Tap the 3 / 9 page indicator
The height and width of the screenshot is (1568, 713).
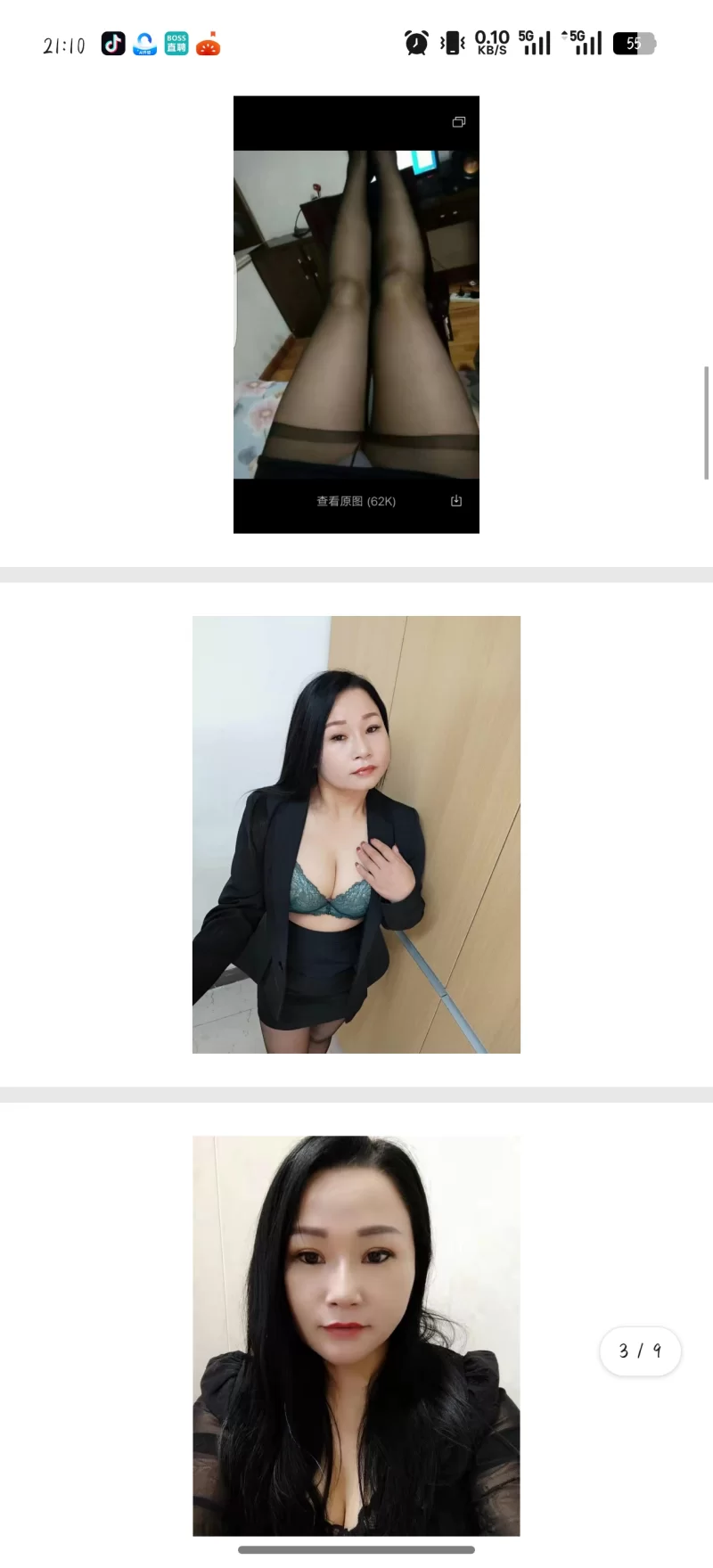(640, 1350)
